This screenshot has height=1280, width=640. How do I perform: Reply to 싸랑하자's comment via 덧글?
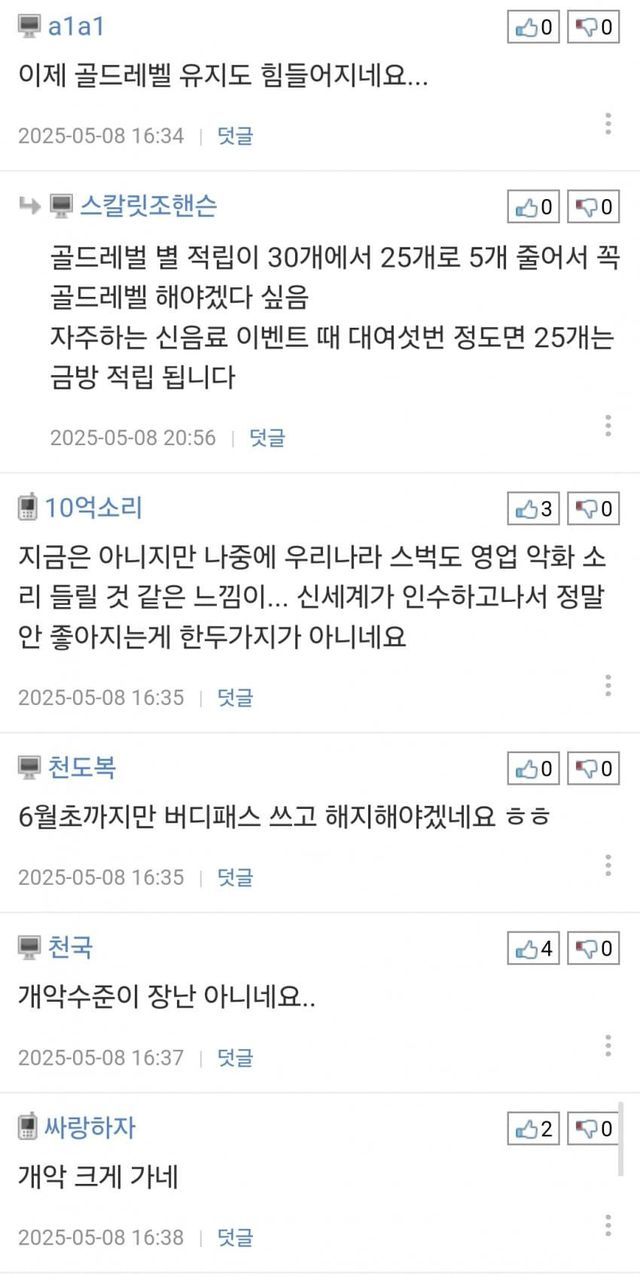pos(235,1237)
